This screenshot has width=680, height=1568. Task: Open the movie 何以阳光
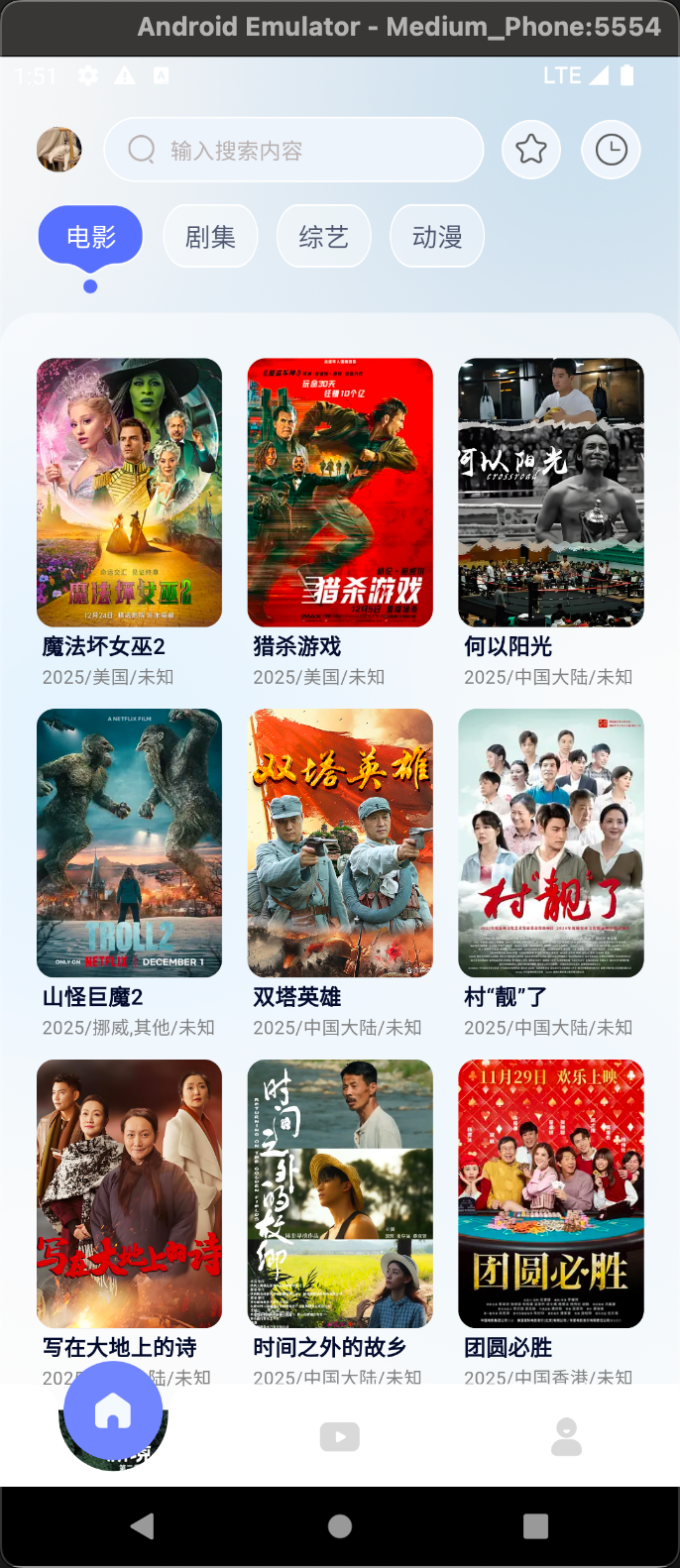(551, 493)
